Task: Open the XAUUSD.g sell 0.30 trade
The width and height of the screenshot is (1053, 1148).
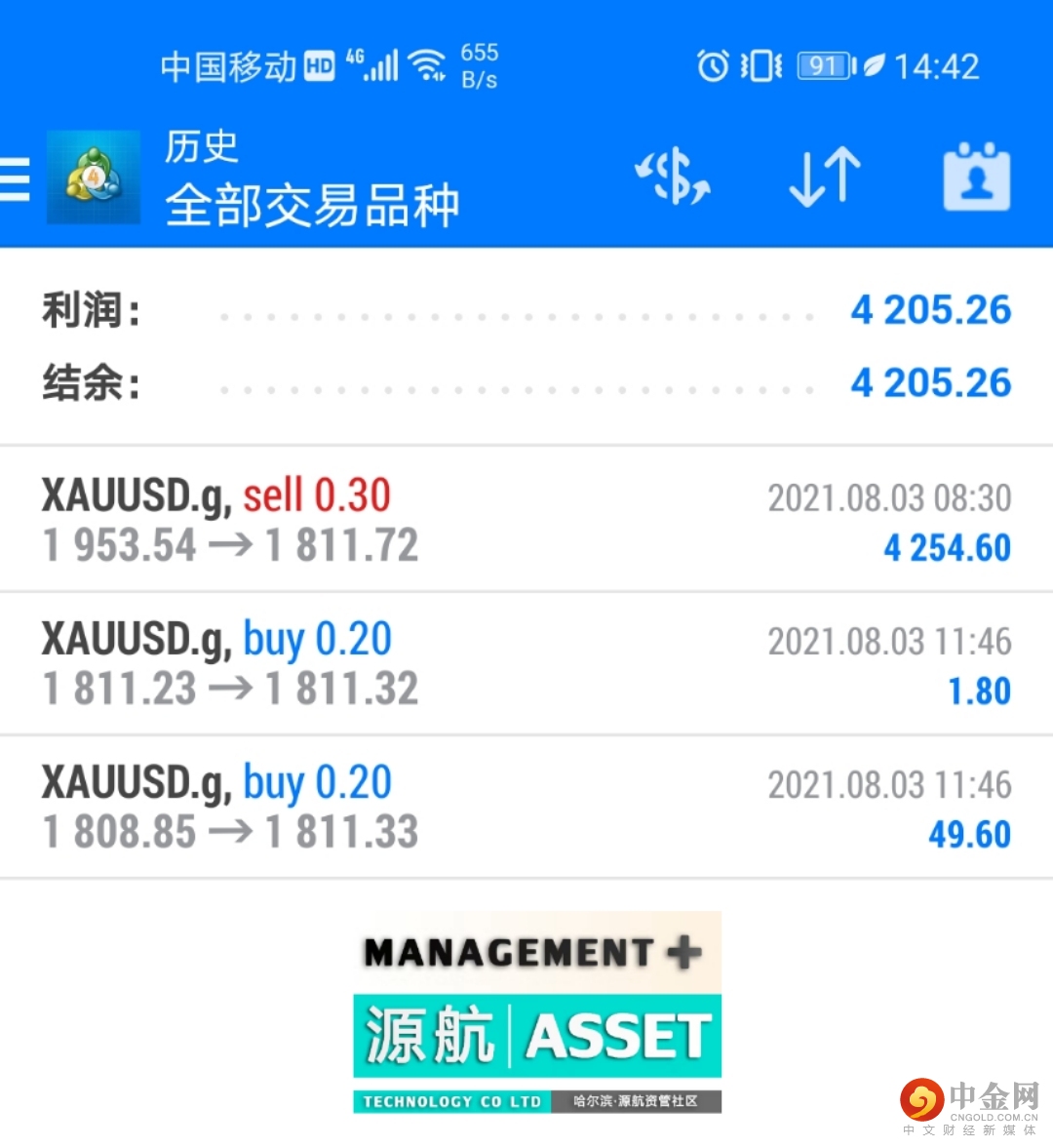Action: click(526, 520)
